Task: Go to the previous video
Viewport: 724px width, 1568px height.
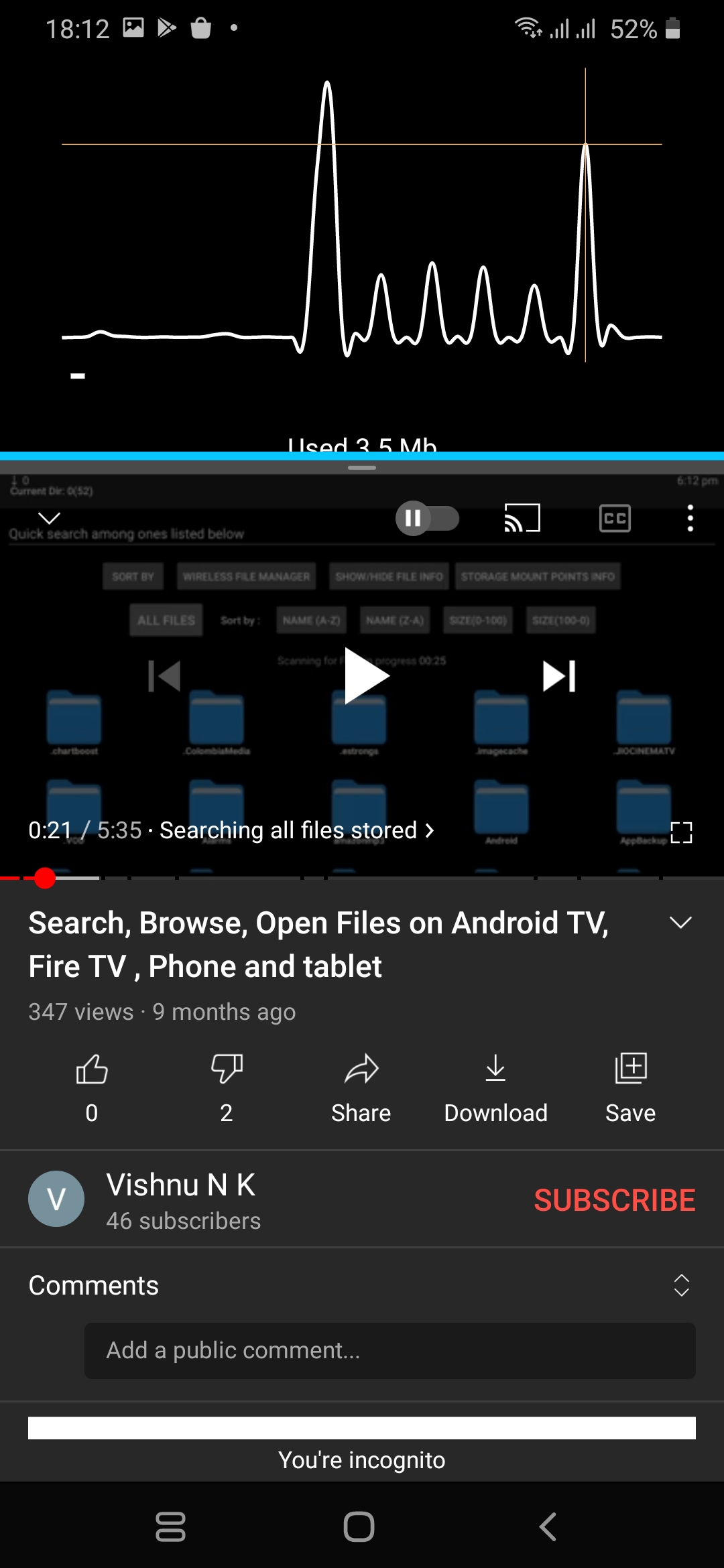Action: [x=165, y=675]
